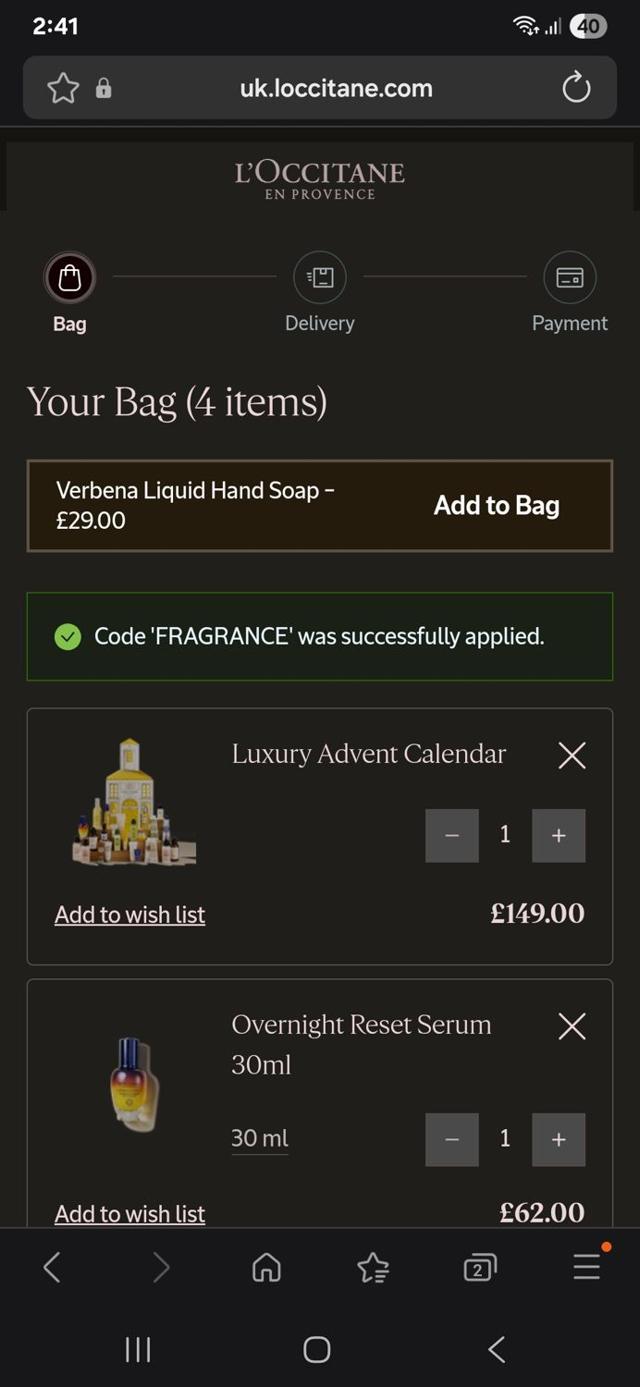
Task: Increase Overnight Reset Serum quantity
Action: [x=558, y=1139]
